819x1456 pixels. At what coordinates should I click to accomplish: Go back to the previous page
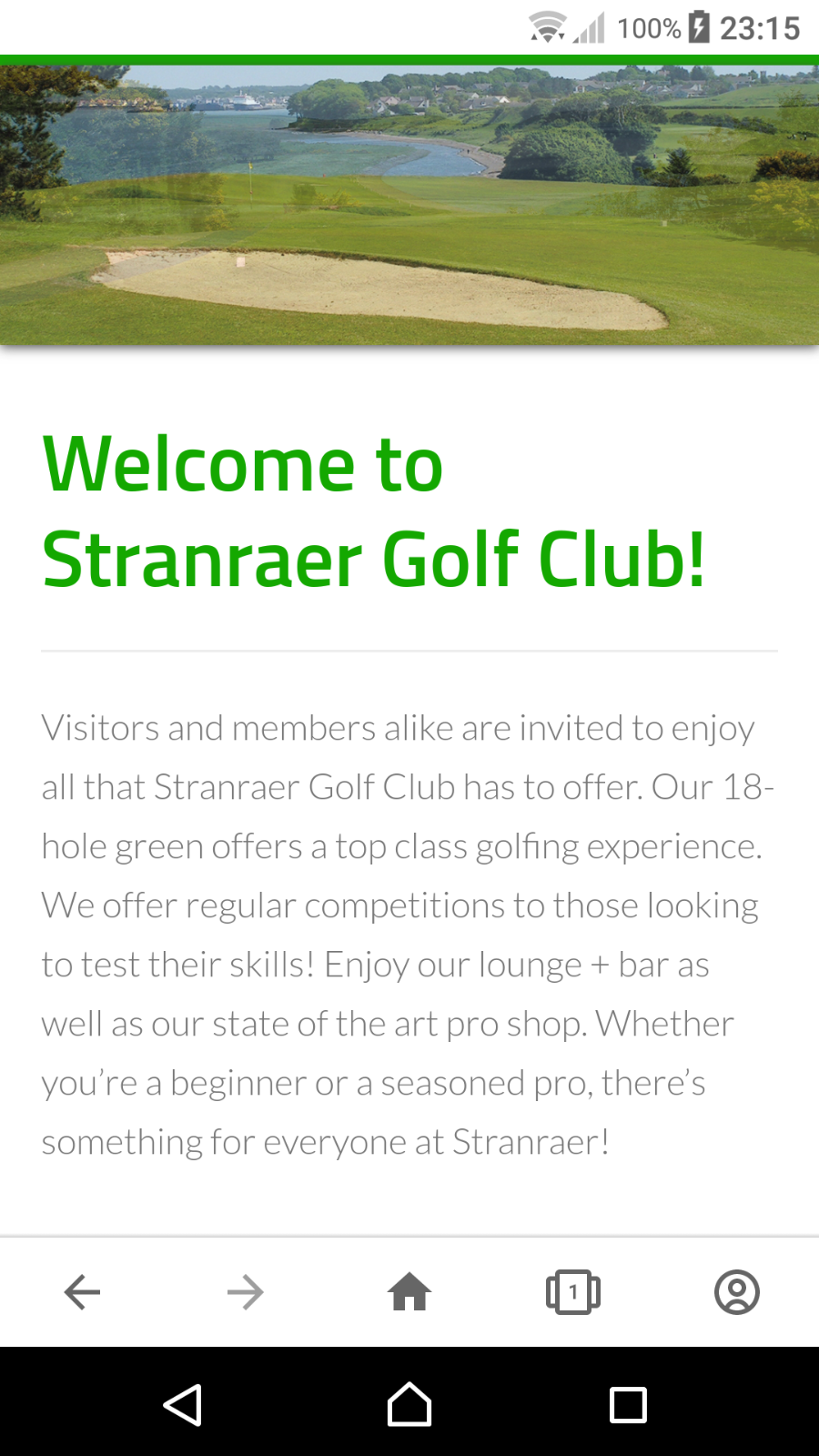pyautogui.click(x=82, y=1292)
